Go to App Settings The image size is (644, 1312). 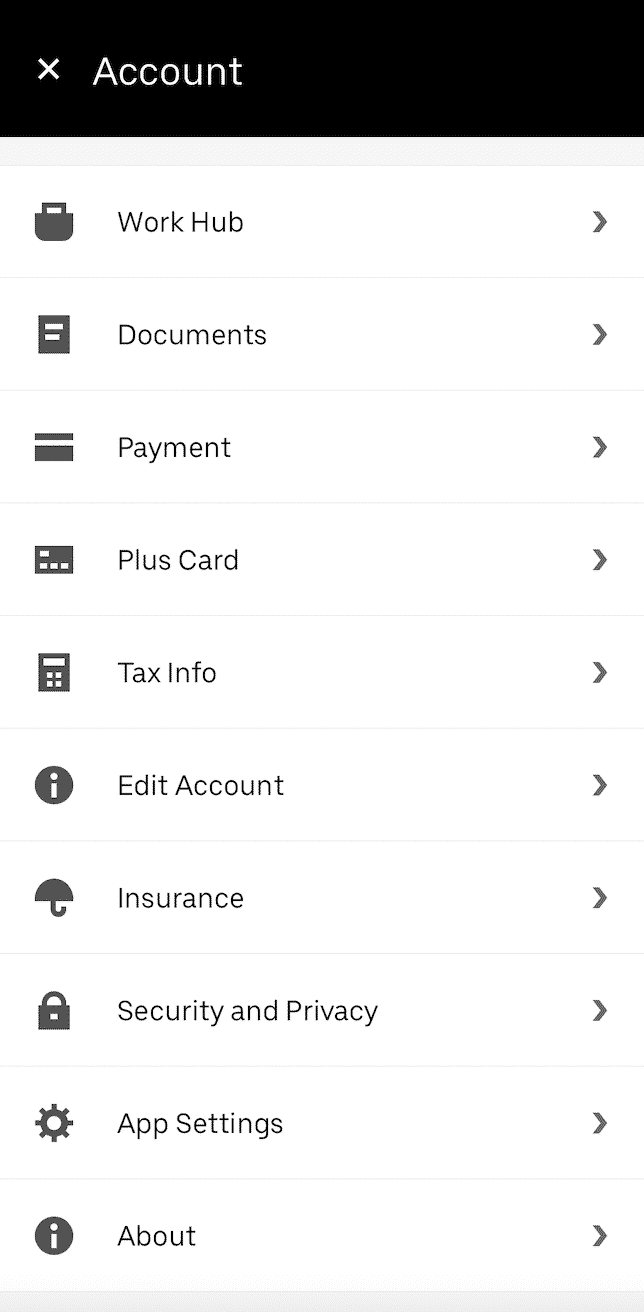322,1123
